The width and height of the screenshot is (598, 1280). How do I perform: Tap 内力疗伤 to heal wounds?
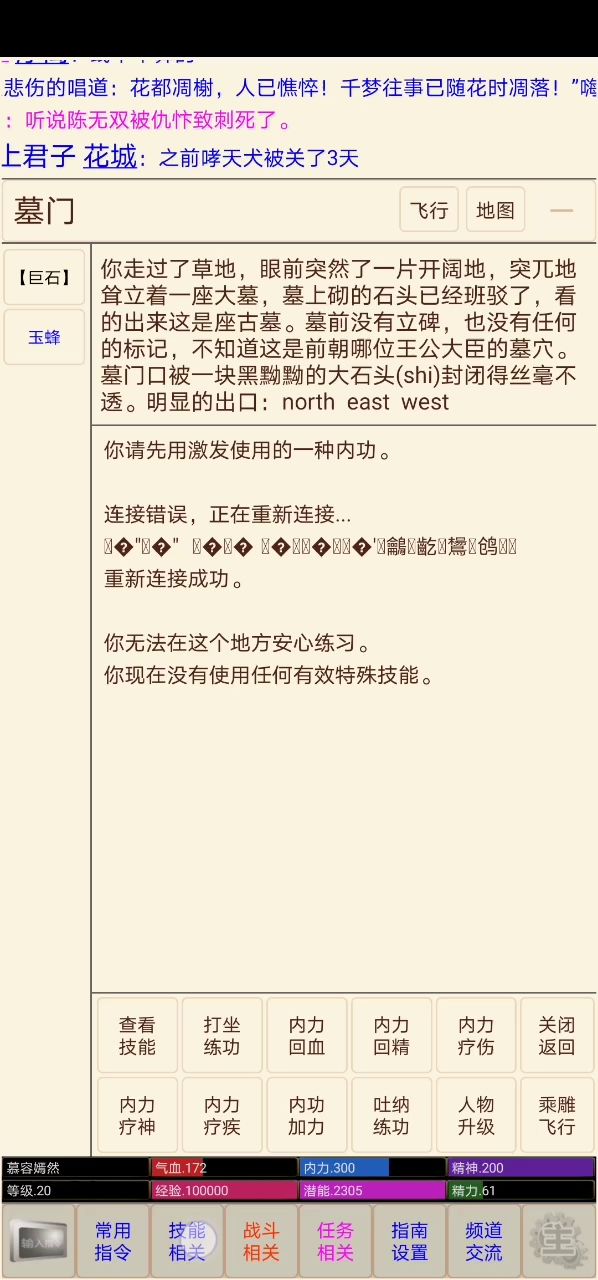[x=476, y=1036]
